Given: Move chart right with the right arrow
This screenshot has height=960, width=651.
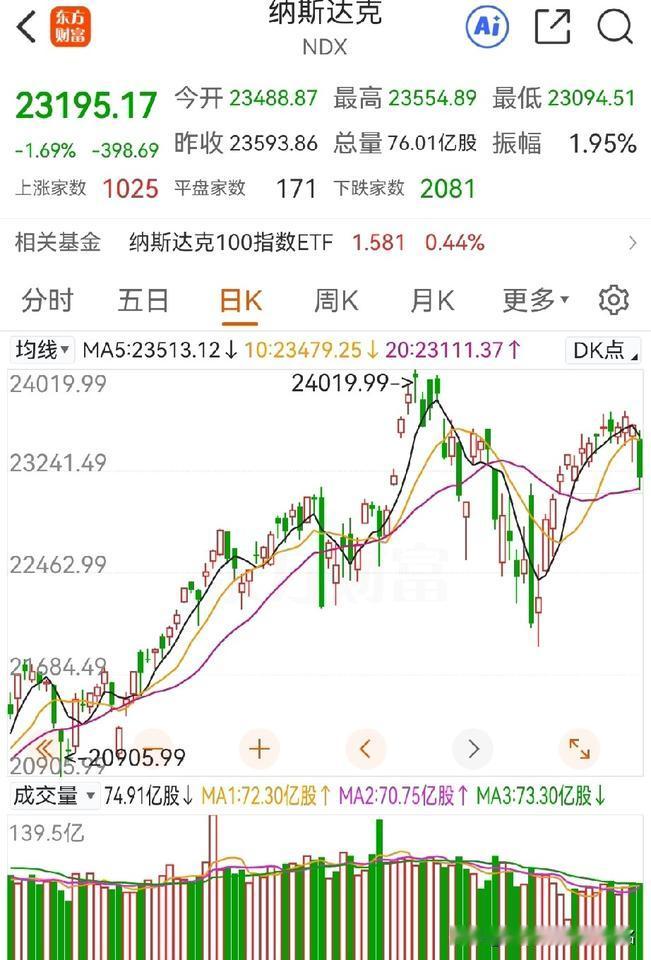Looking at the screenshot, I should 472,749.
